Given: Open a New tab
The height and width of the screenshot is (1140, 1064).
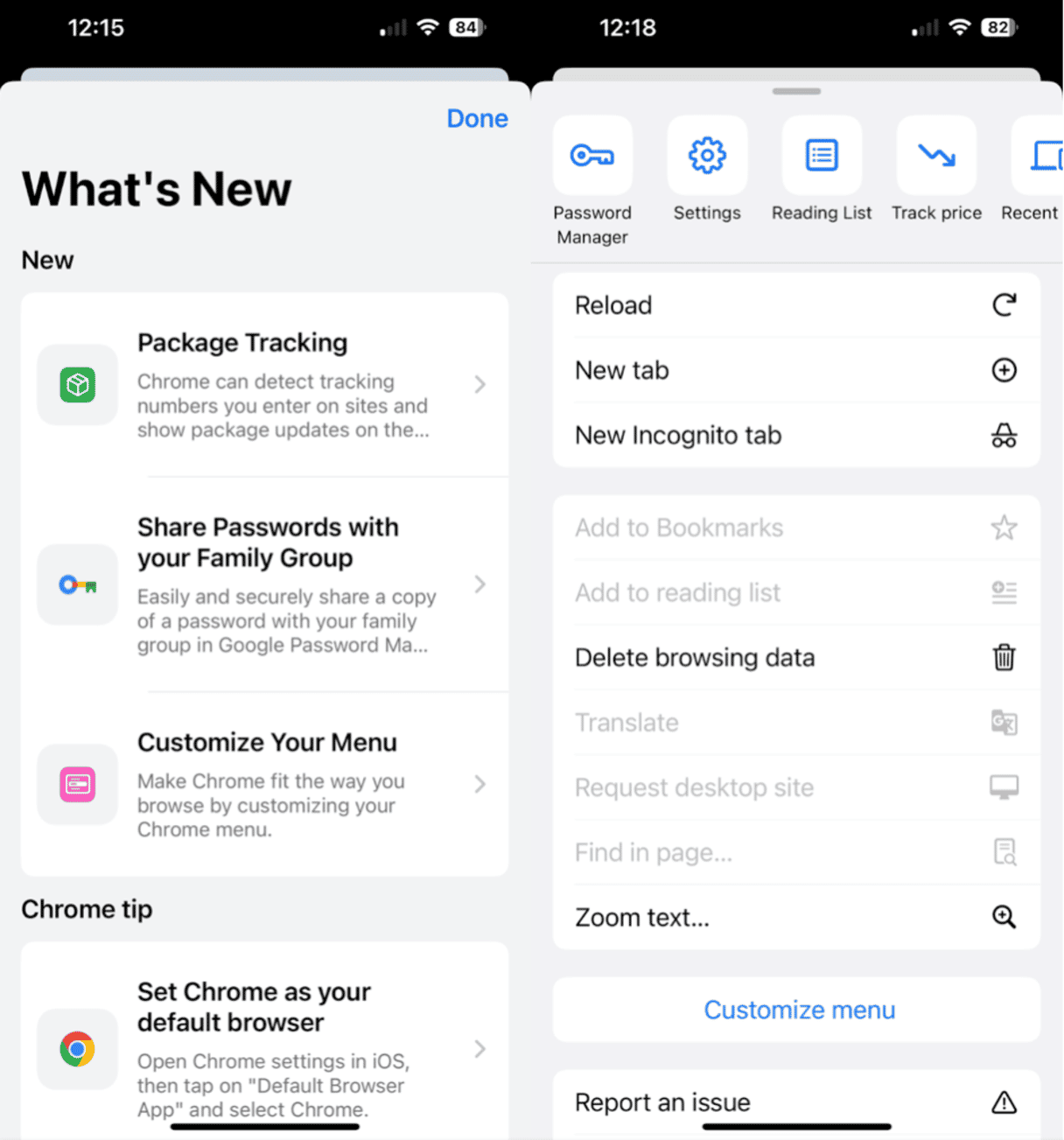Looking at the screenshot, I should (x=795, y=370).
